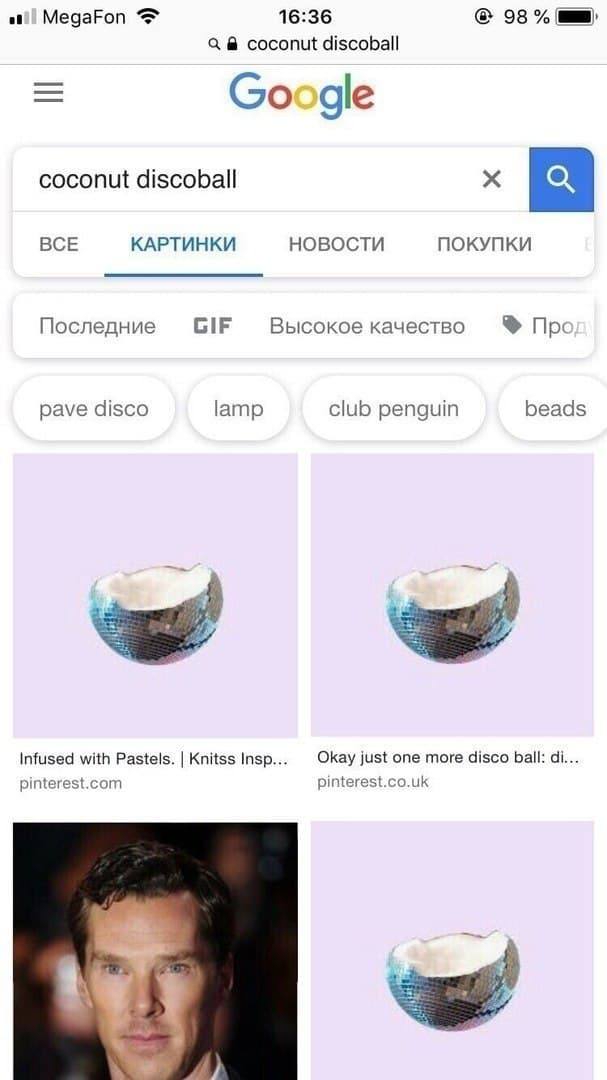Clear the search query
Image resolution: width=607 pixels, height=1080 pixels.
pyautogui.click(x=491, y=179)
